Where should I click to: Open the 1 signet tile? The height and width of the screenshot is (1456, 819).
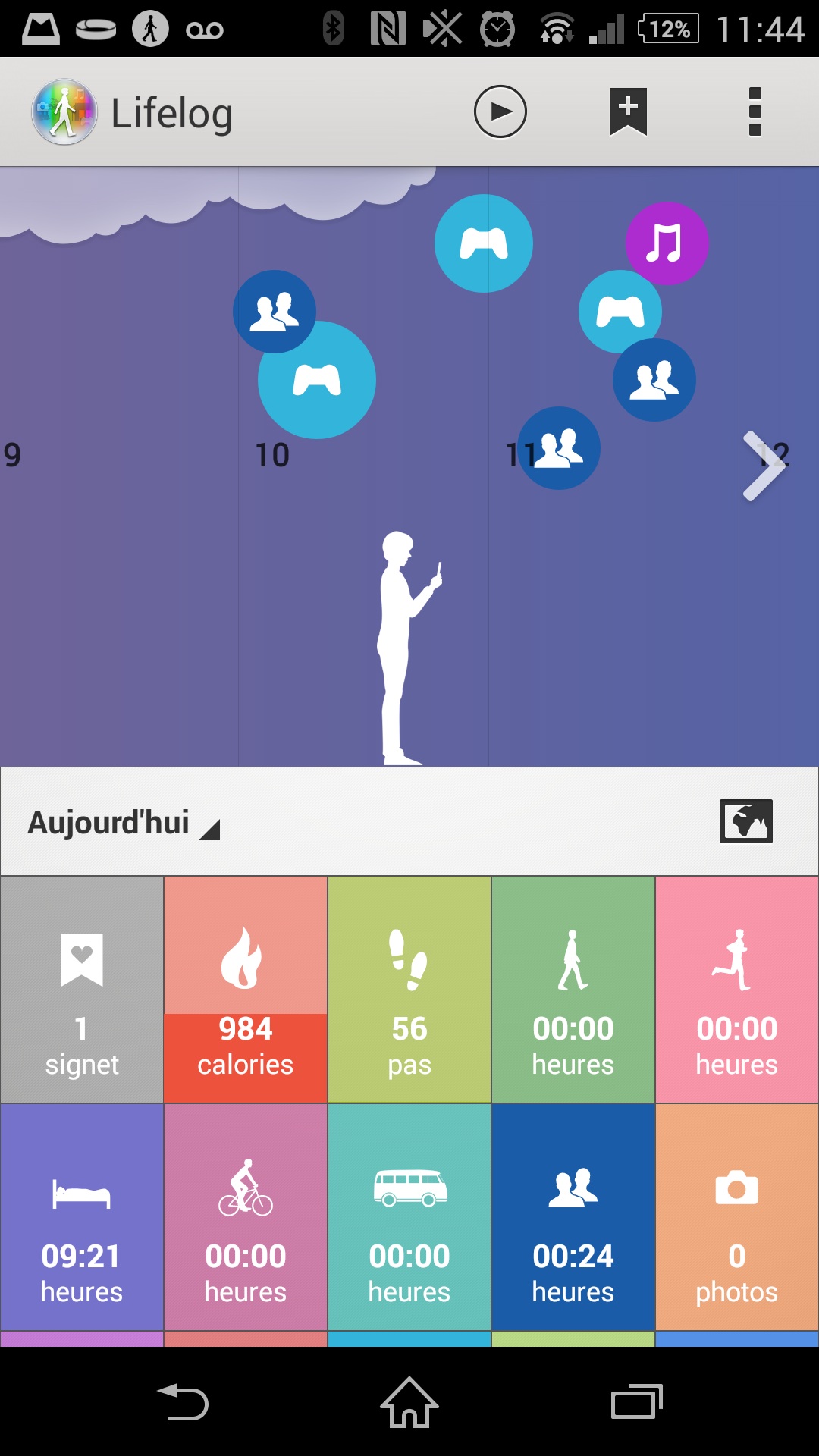click(x=82, y=990)
